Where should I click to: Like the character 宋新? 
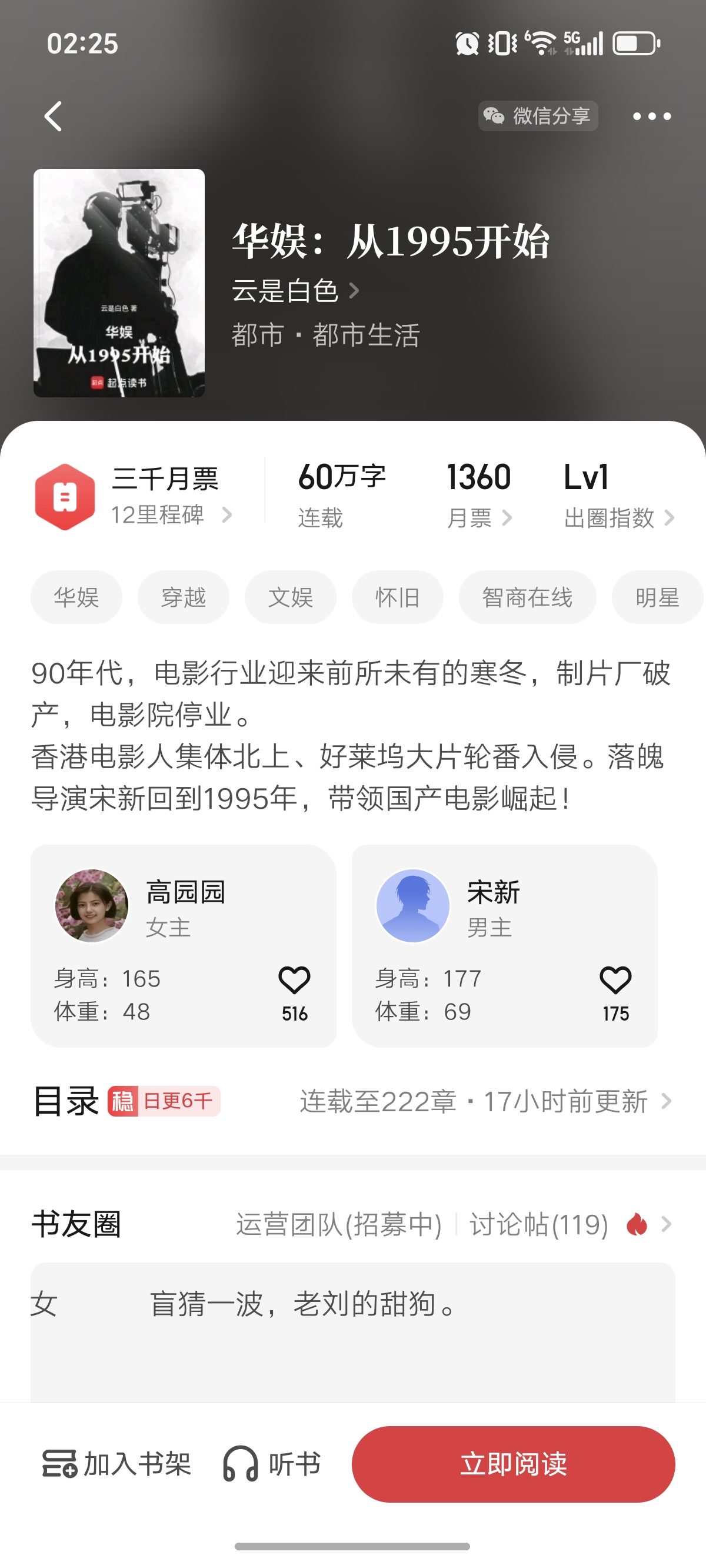tap(615, 981)
